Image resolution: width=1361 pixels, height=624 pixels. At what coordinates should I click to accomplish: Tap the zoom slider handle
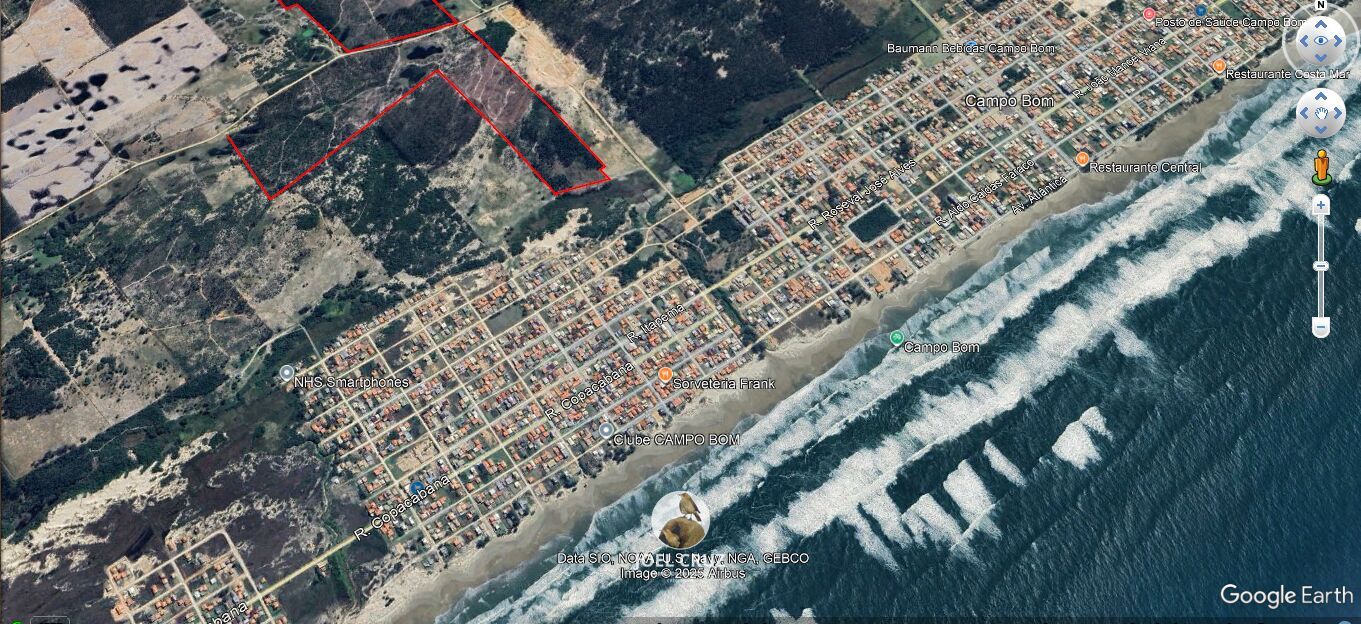[1321, 265]
